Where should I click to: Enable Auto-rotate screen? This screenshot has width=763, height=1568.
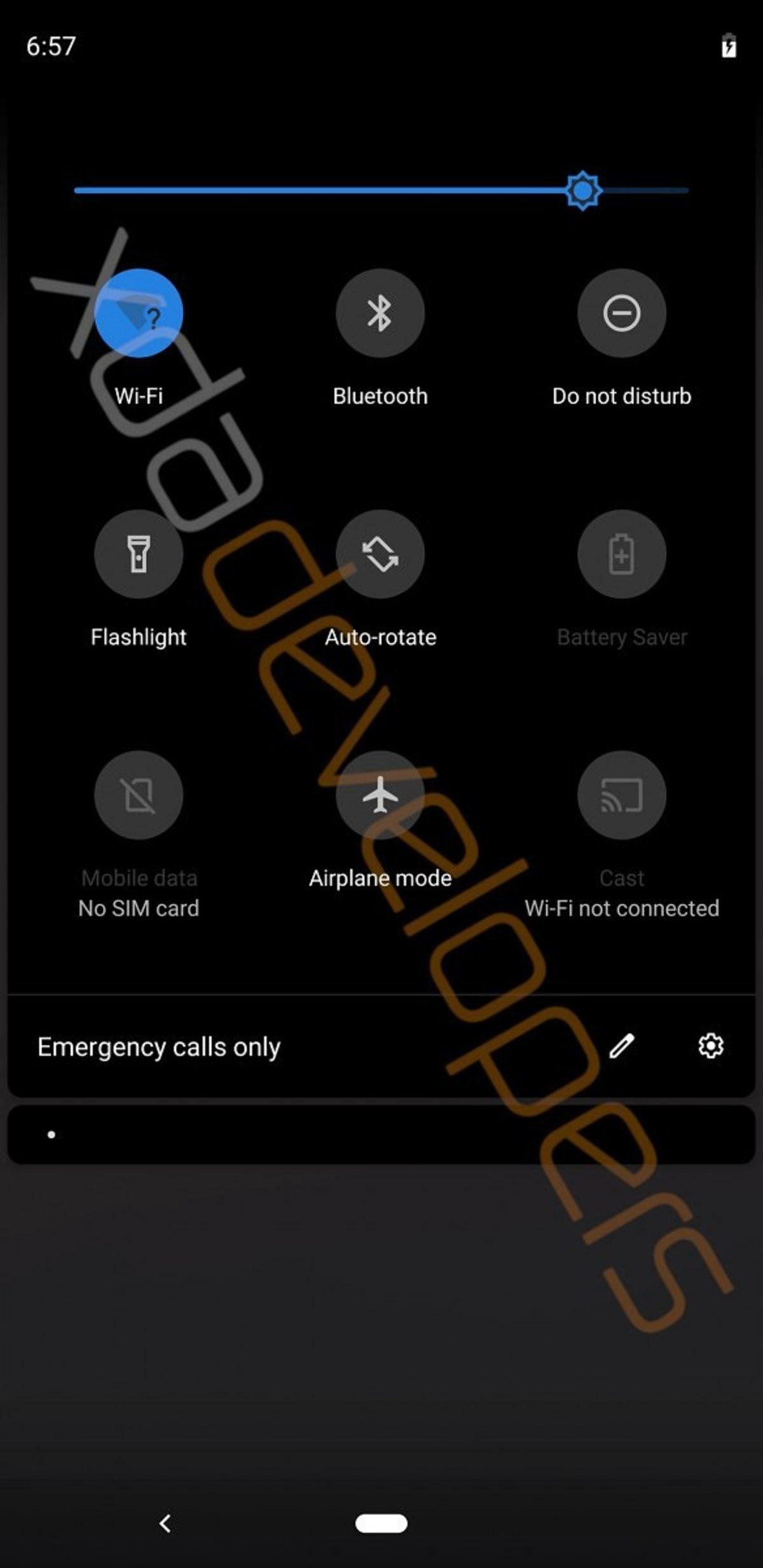(380, 554)
